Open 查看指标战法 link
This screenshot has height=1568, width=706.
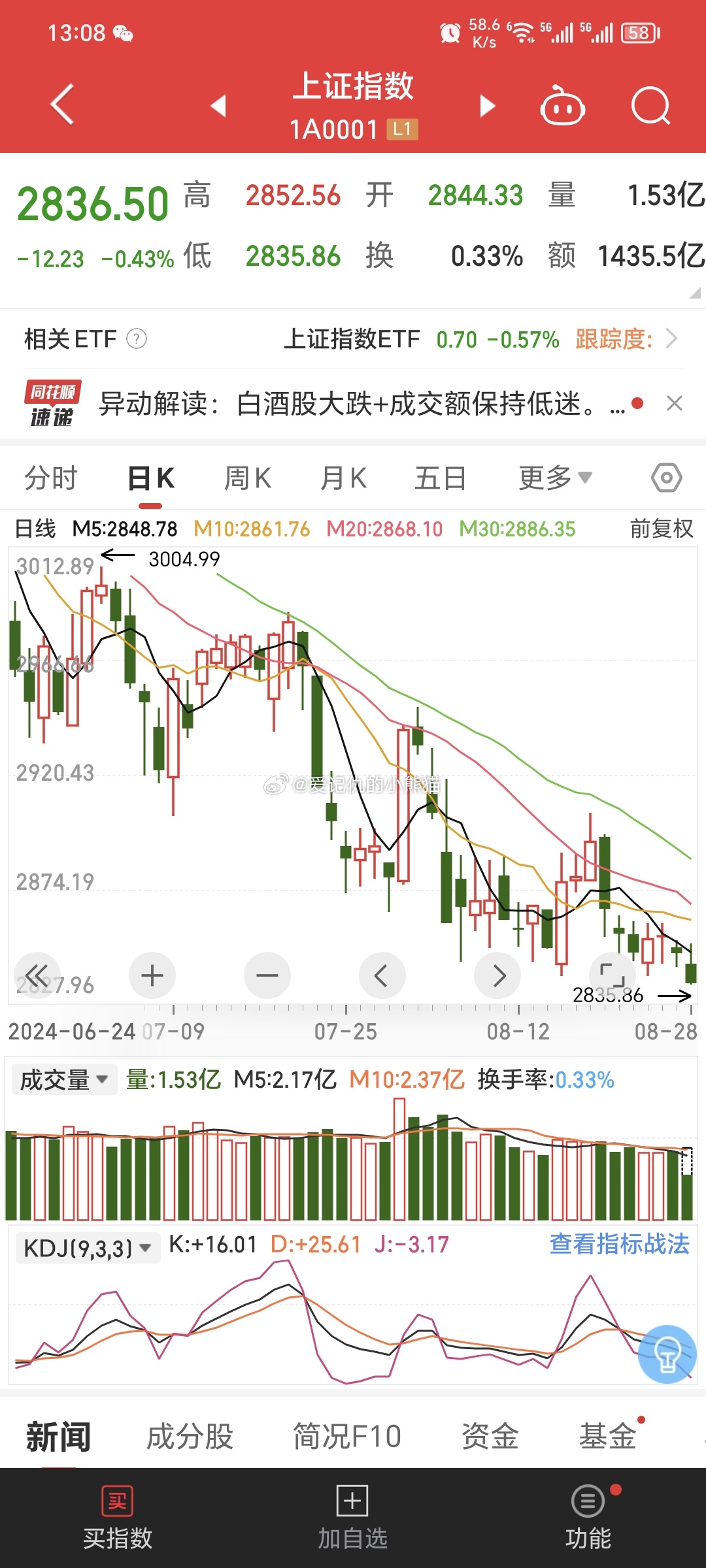click(619, 1245)
